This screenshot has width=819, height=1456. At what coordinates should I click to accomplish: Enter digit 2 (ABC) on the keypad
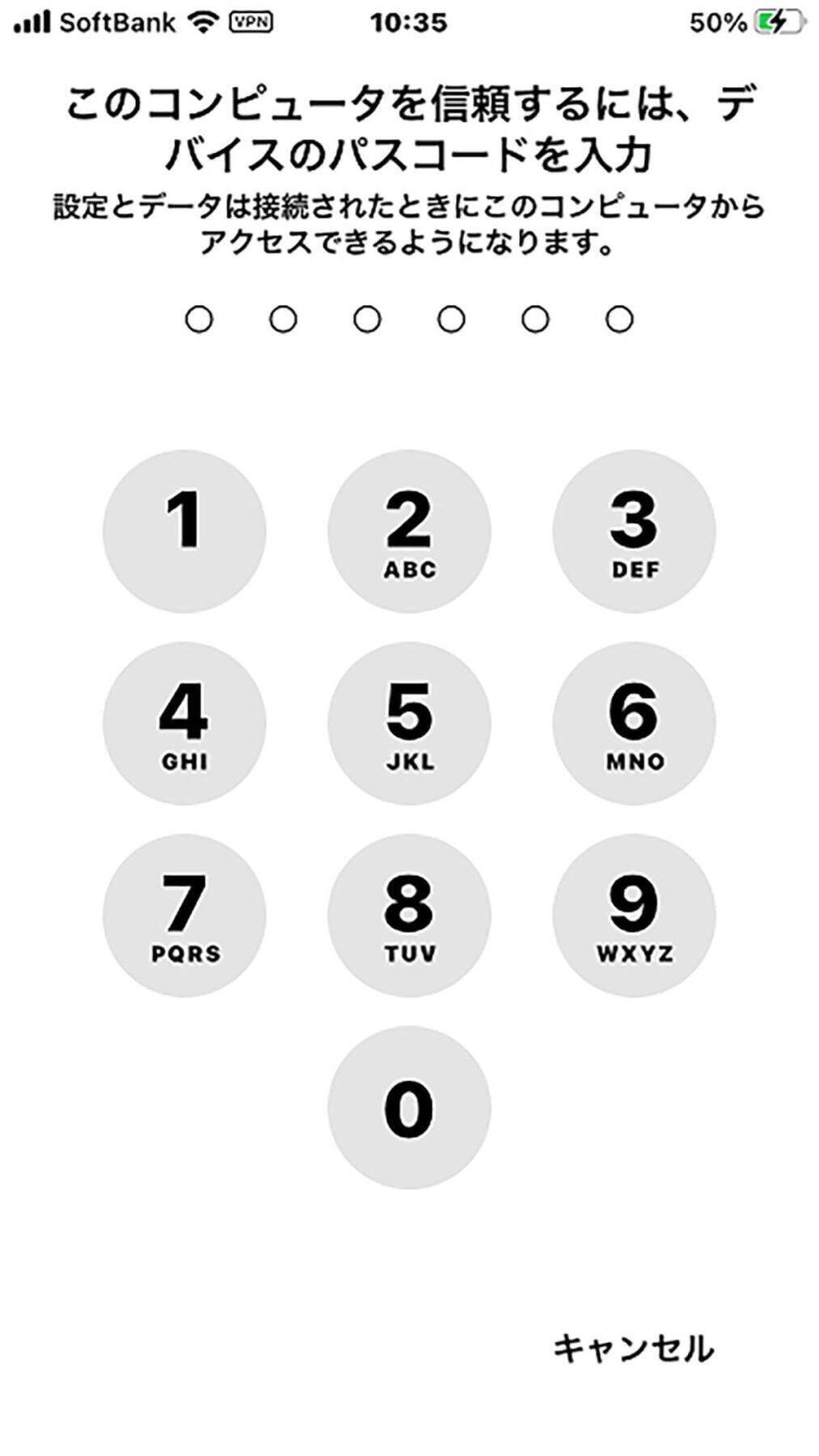point(409,531)
